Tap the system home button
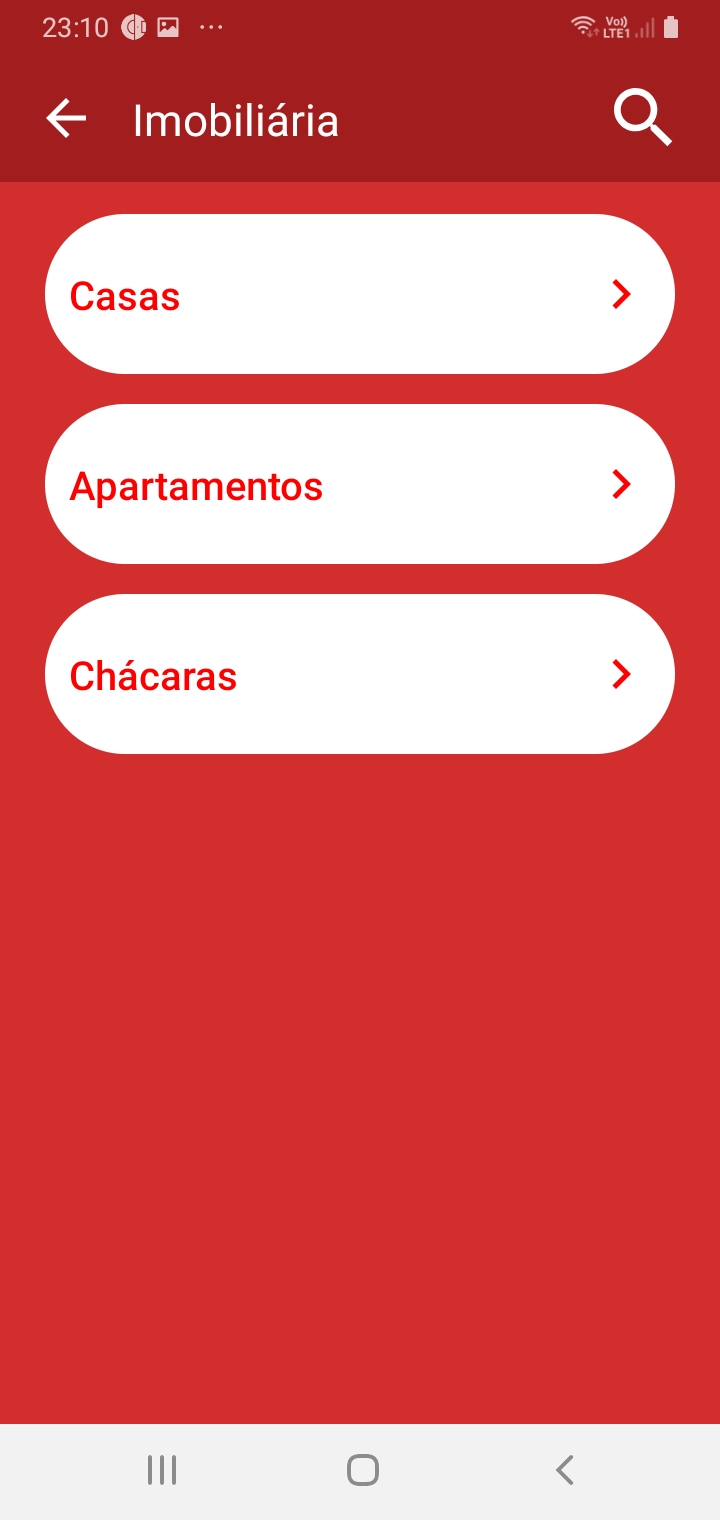Viewport: 720px width, 1520px height. point(362,1470)
